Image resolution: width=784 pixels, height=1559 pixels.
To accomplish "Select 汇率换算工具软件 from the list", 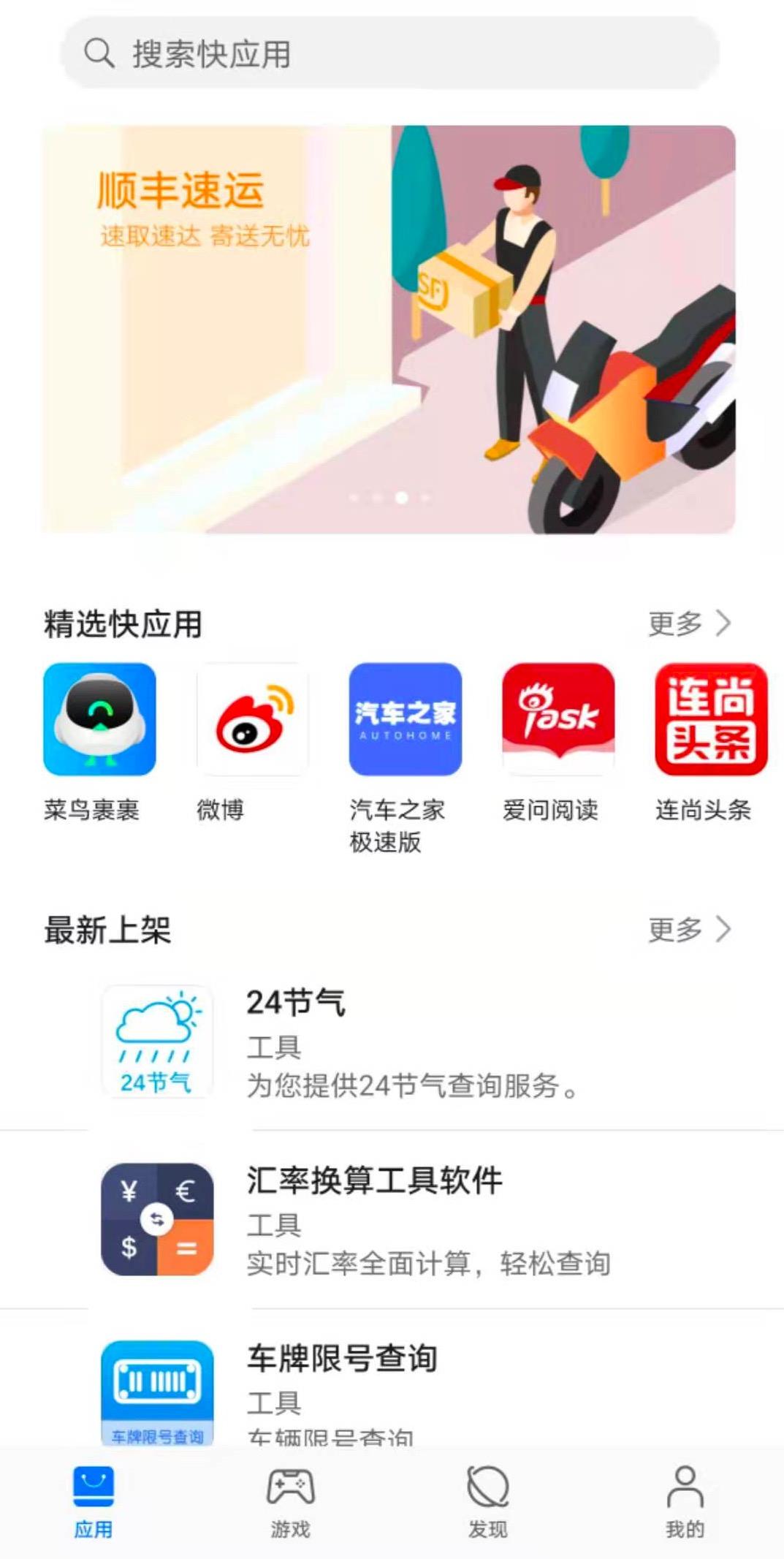I will point(392,1219).
